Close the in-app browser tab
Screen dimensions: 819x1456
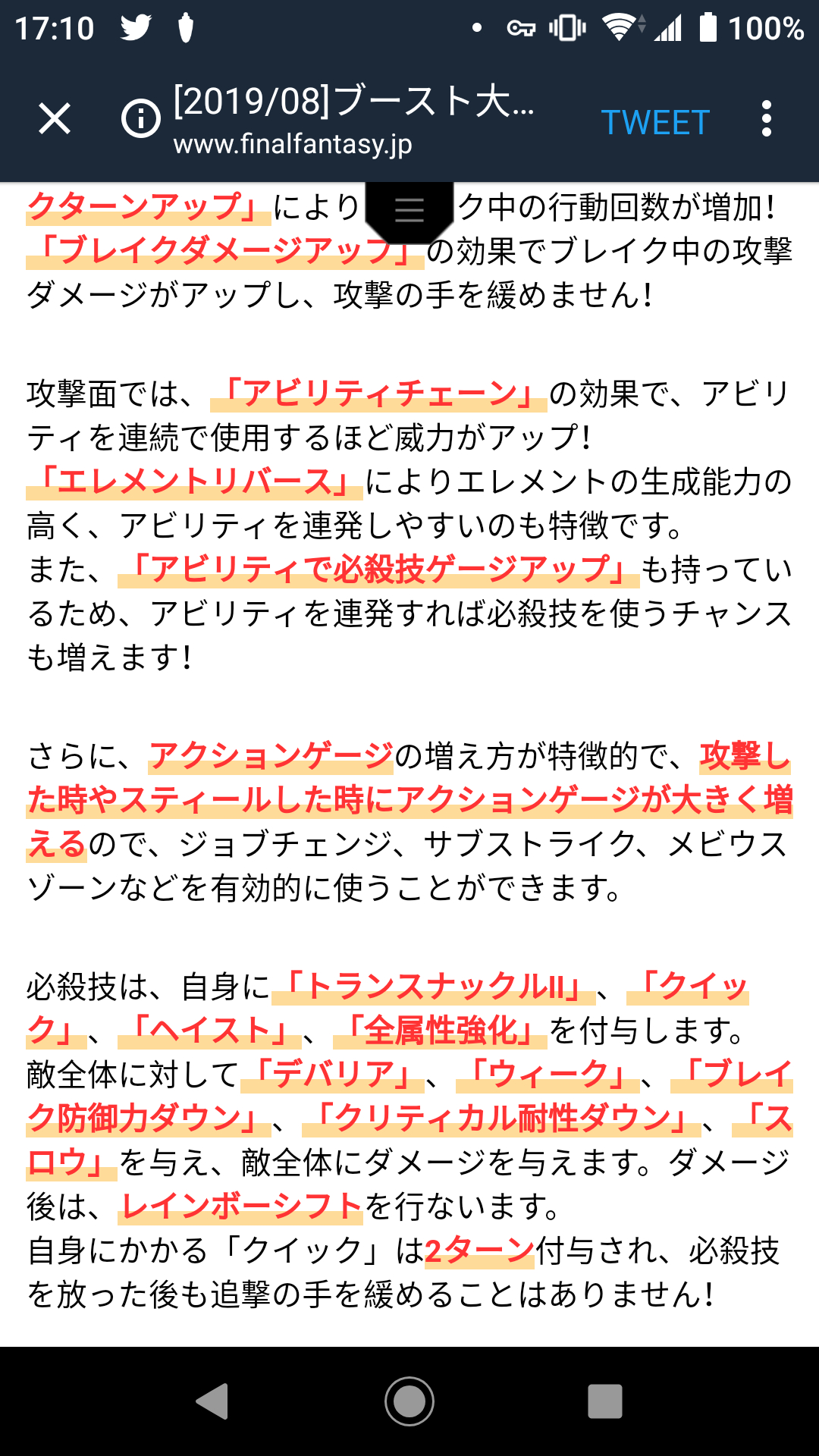point(55,119)
